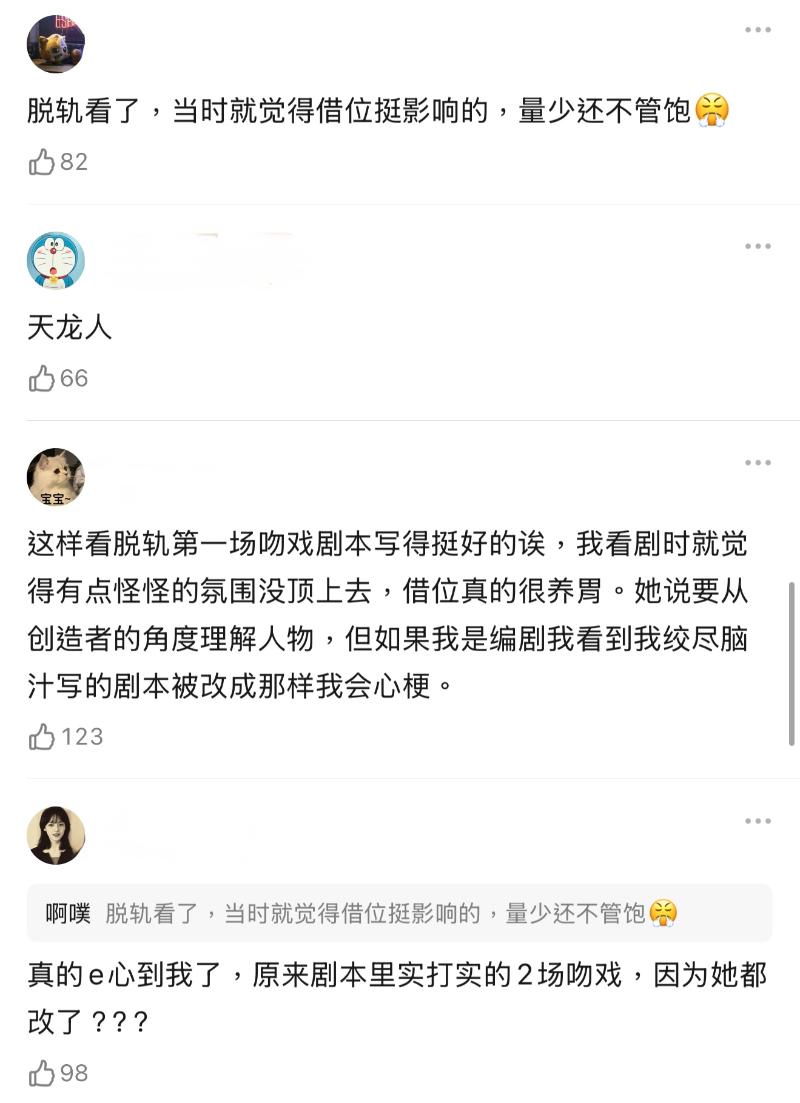View the Doraemon avatar commenter's profile
800x1103 pixels.
[56, 261]
